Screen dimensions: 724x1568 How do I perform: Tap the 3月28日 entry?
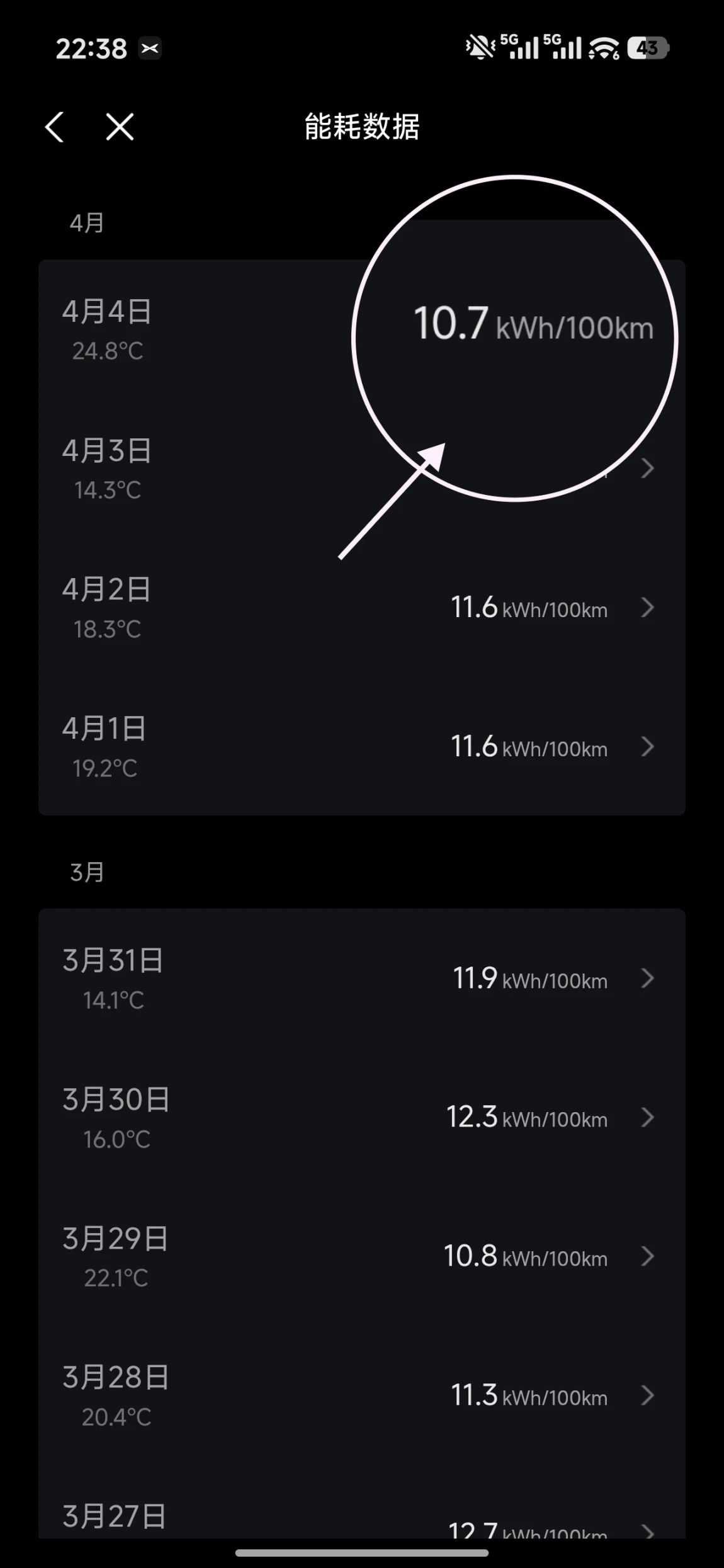click(x=361, y=1396)
